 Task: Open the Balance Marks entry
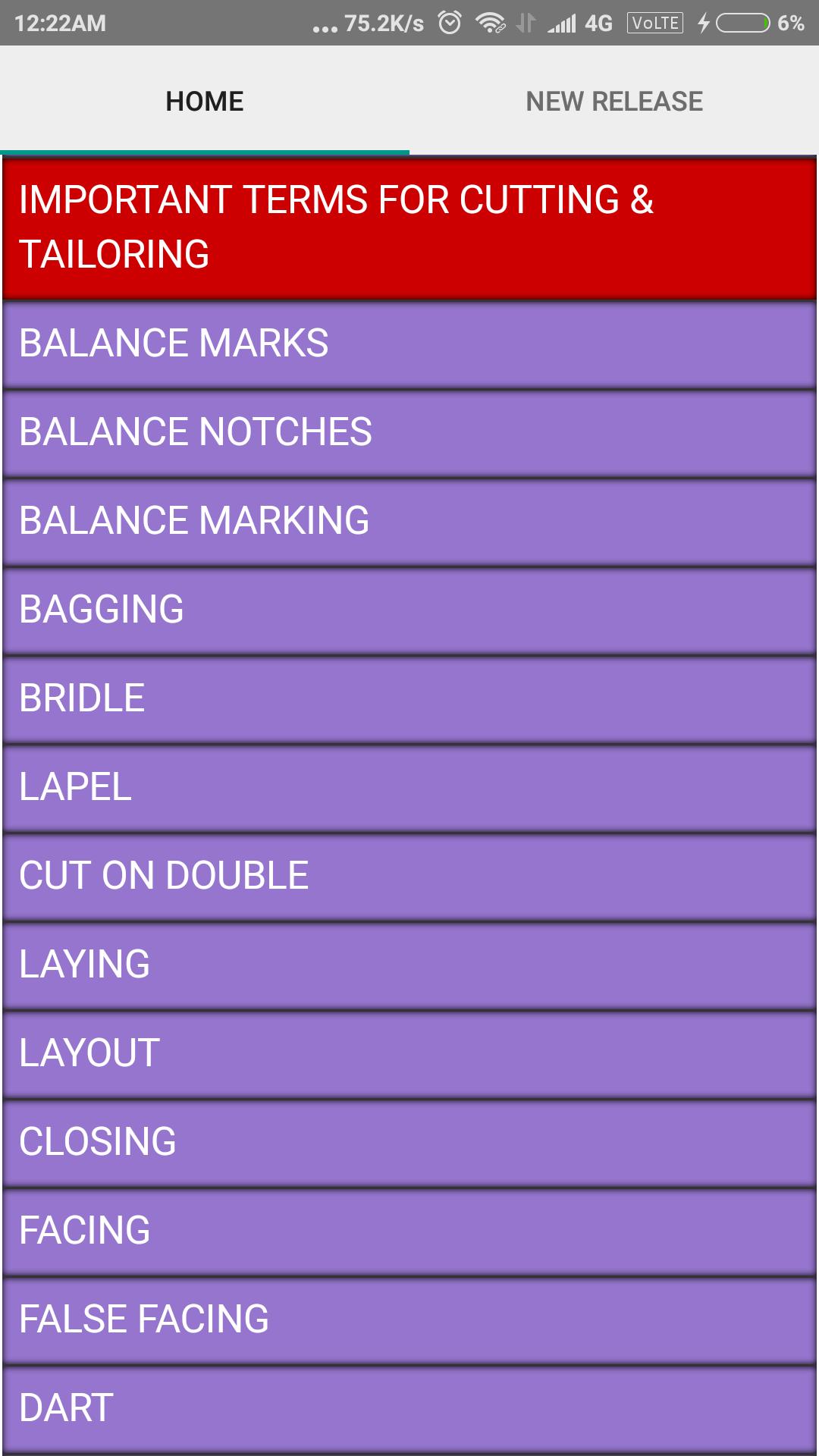(409, 344)
